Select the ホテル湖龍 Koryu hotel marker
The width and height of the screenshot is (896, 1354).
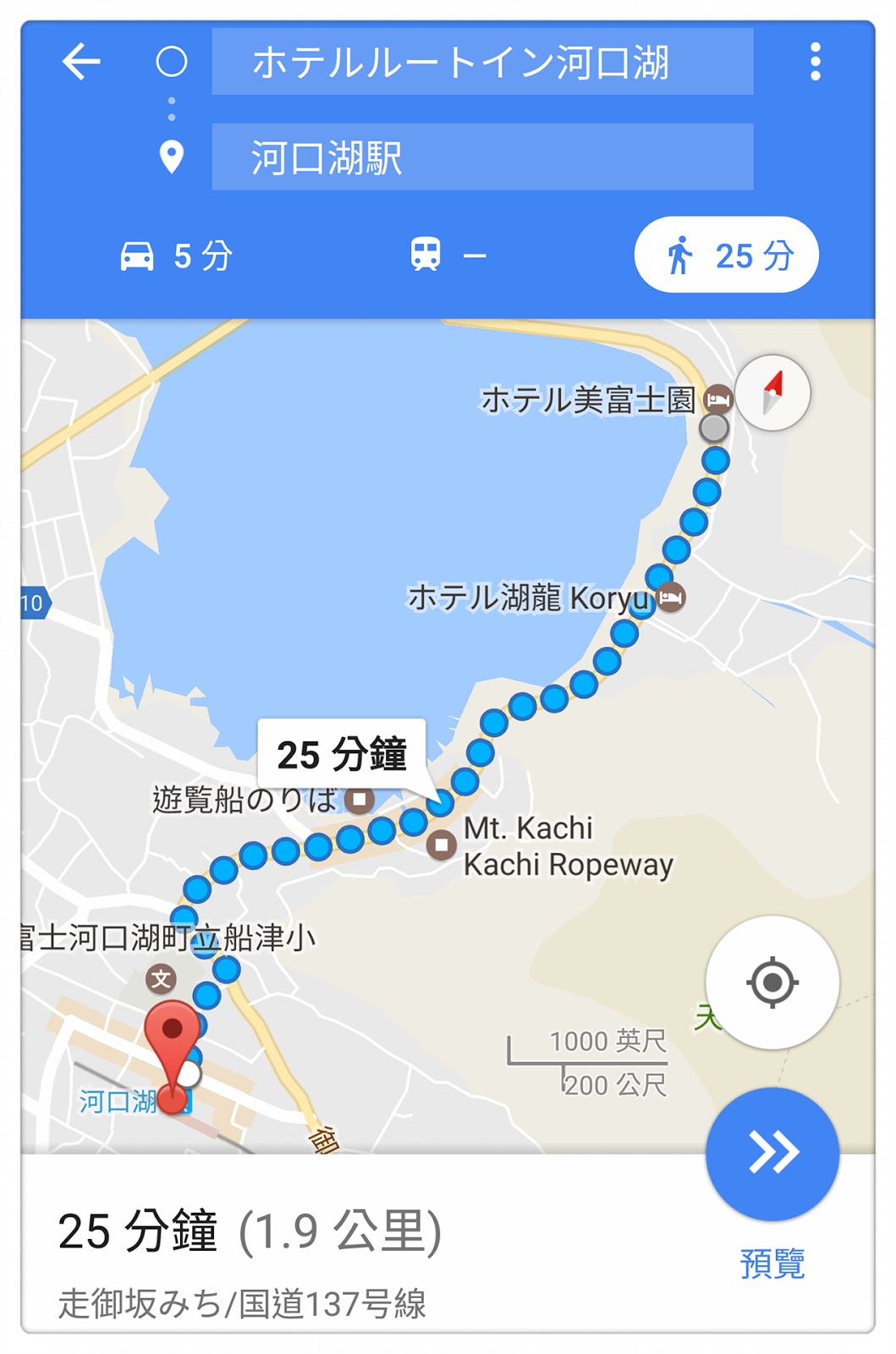671,598
